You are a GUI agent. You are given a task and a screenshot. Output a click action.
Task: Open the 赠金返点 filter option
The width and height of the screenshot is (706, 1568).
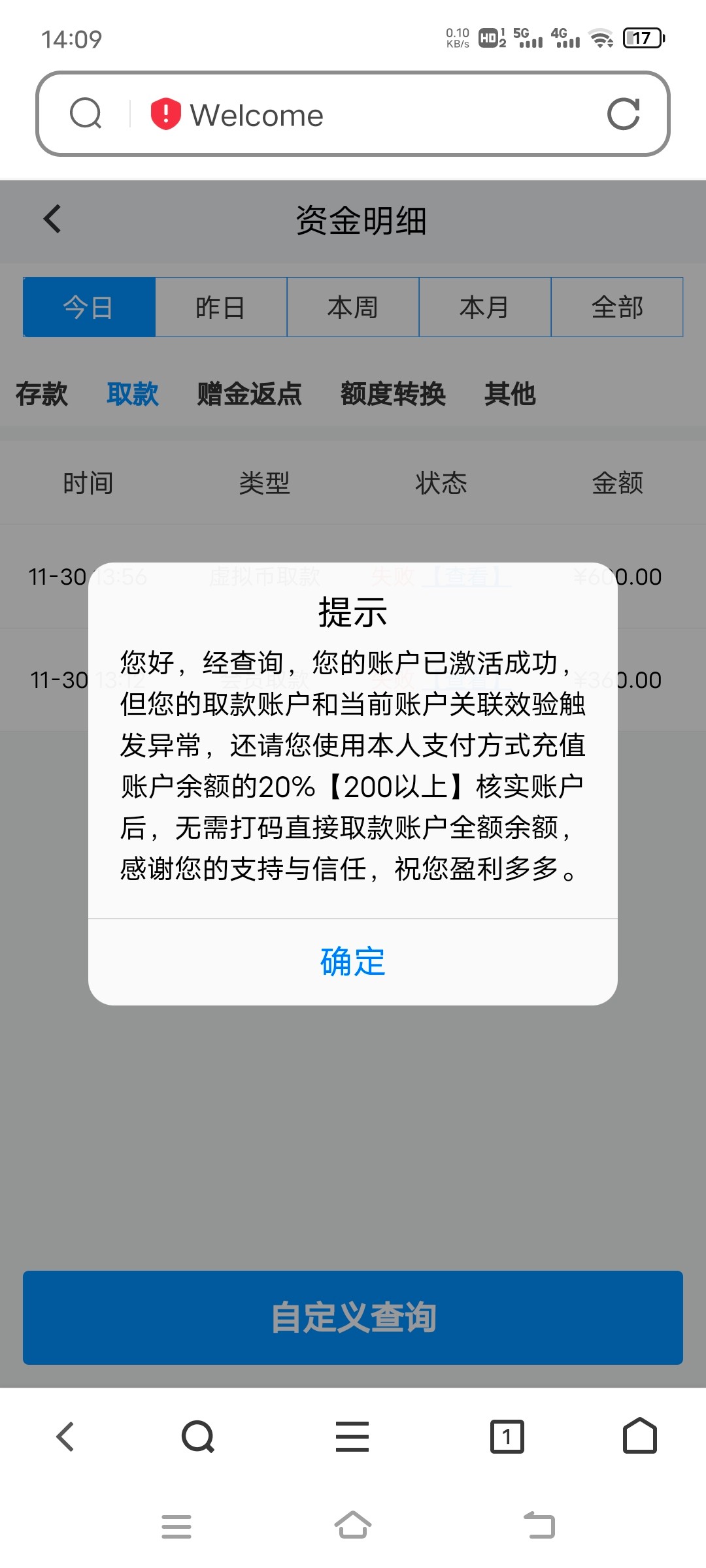(x=248, y=393)
